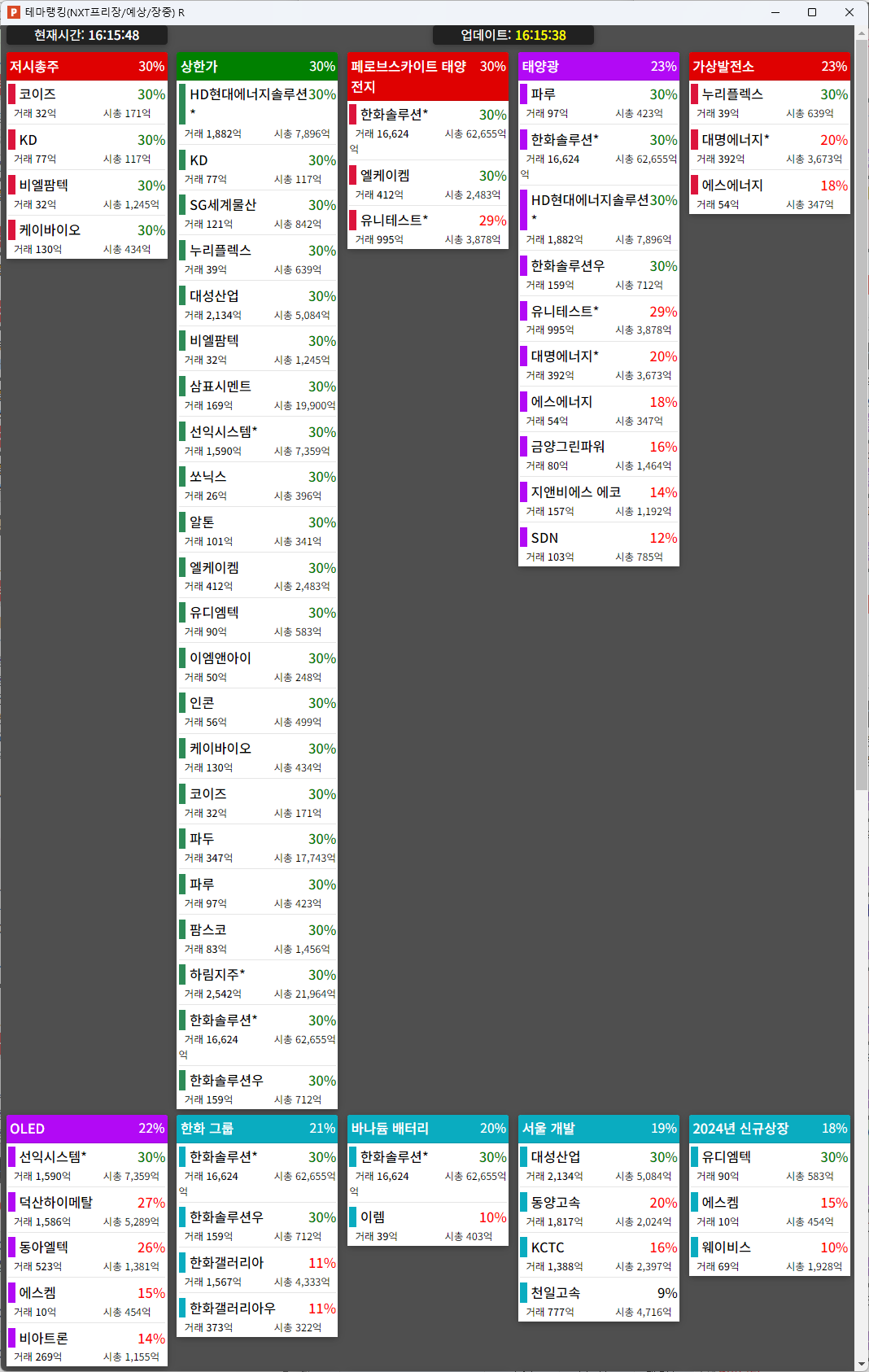The image size is (869, 1372).
Task: Minimize the 테마랭킹 window
Action: (775, 12)
